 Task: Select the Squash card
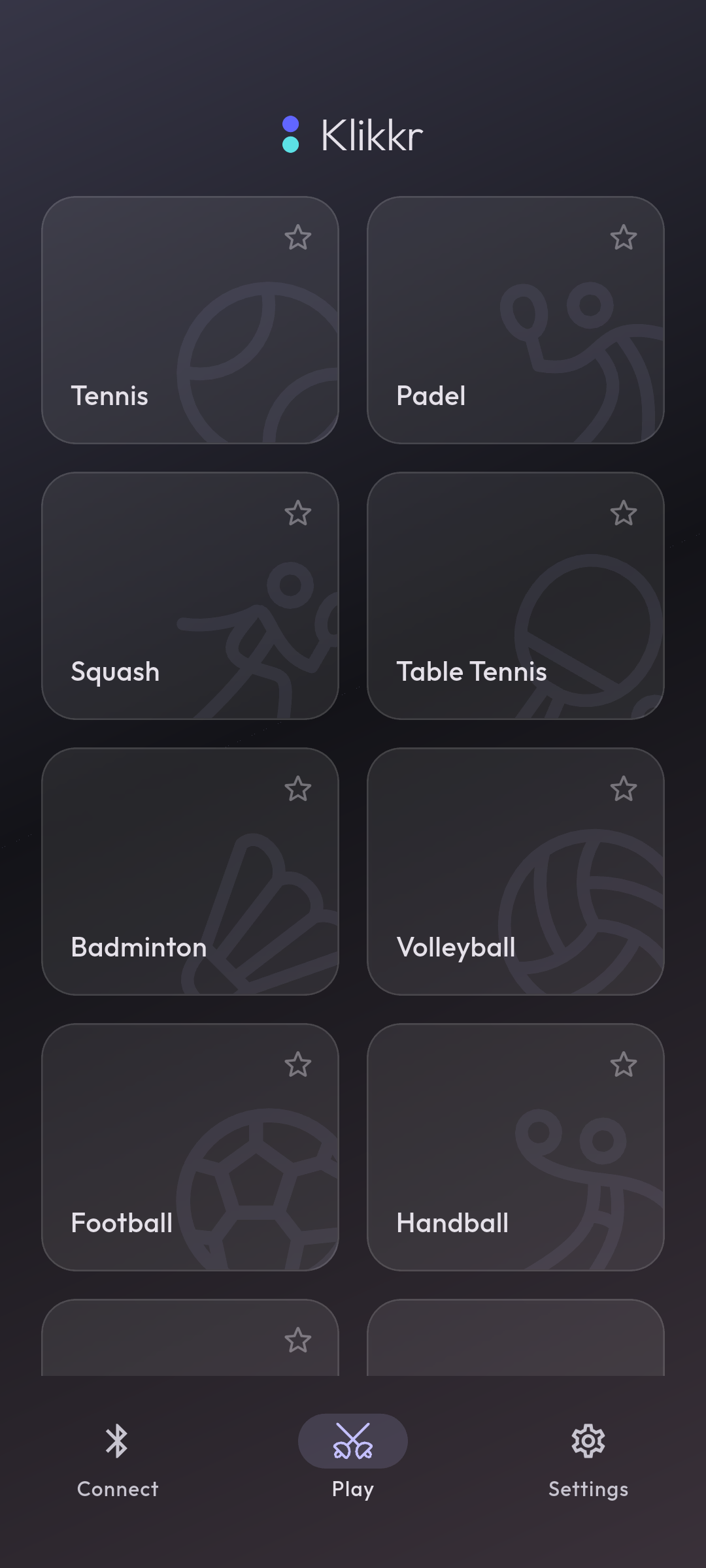pos(190,596)
